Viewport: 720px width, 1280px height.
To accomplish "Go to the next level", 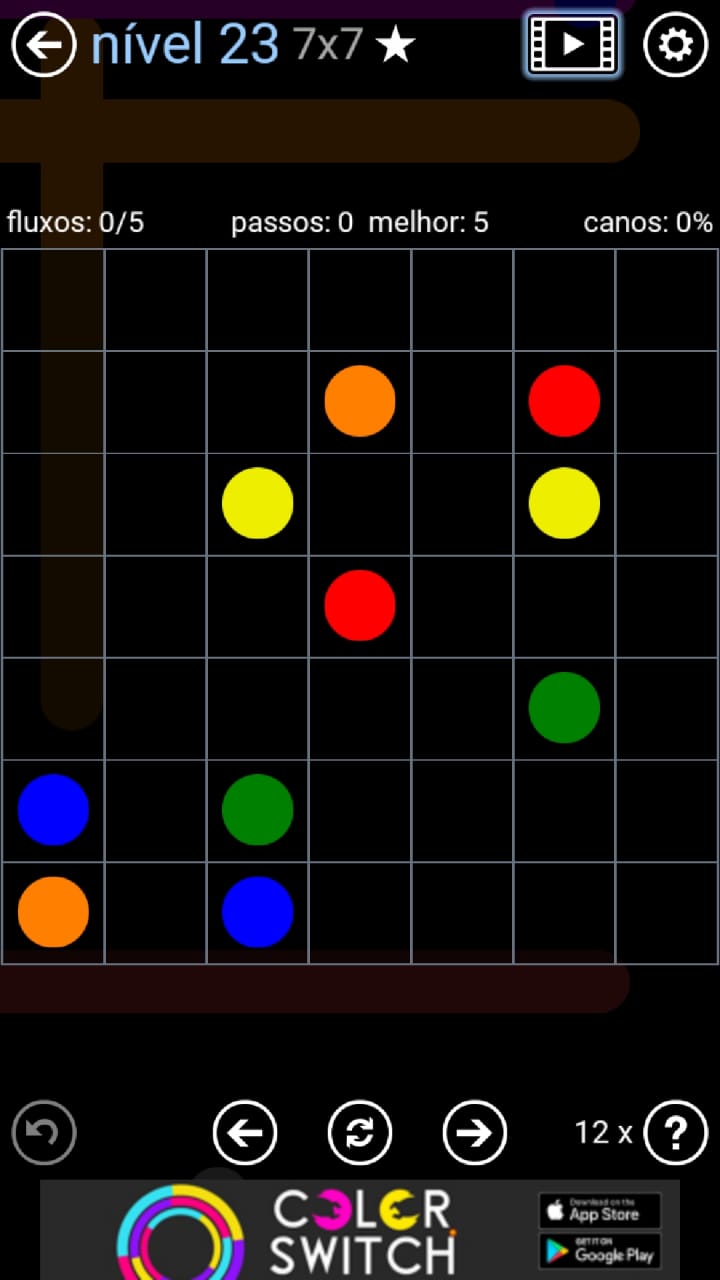I will tap(475, 1133).
